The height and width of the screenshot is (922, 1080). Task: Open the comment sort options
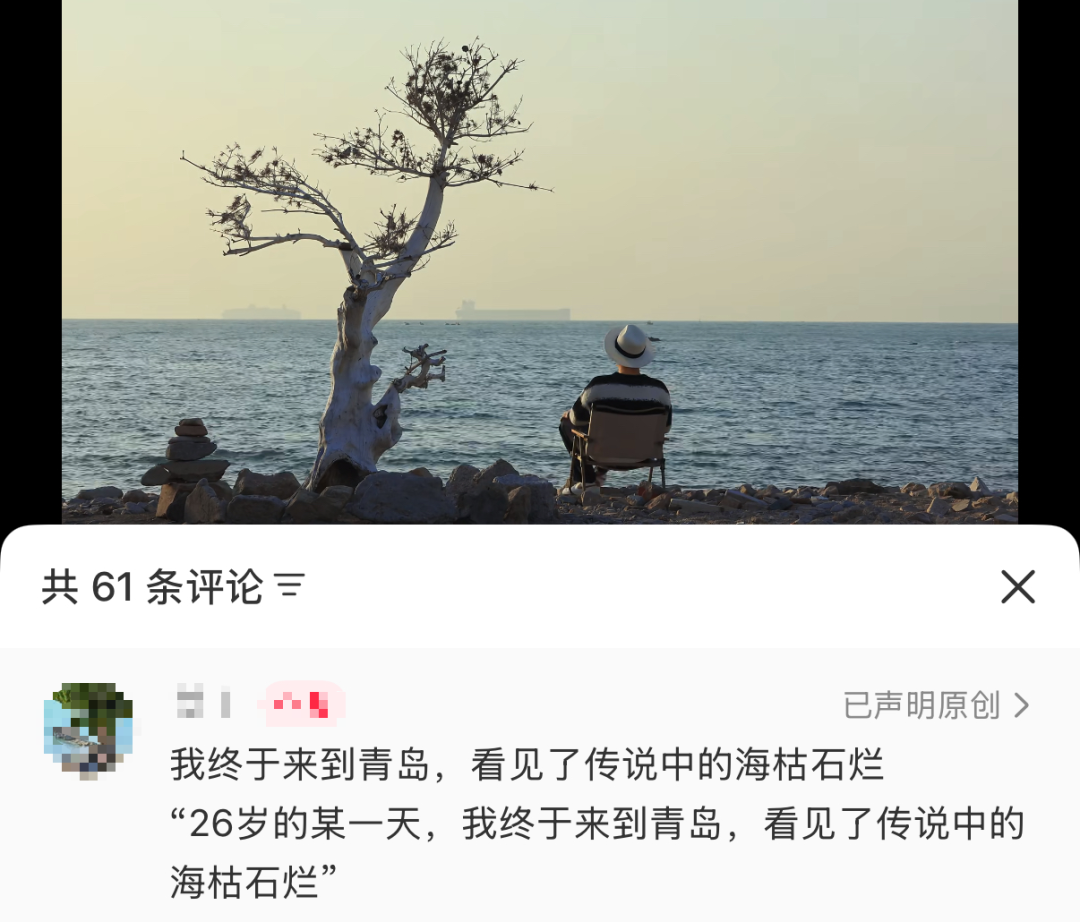pos(290,587)
